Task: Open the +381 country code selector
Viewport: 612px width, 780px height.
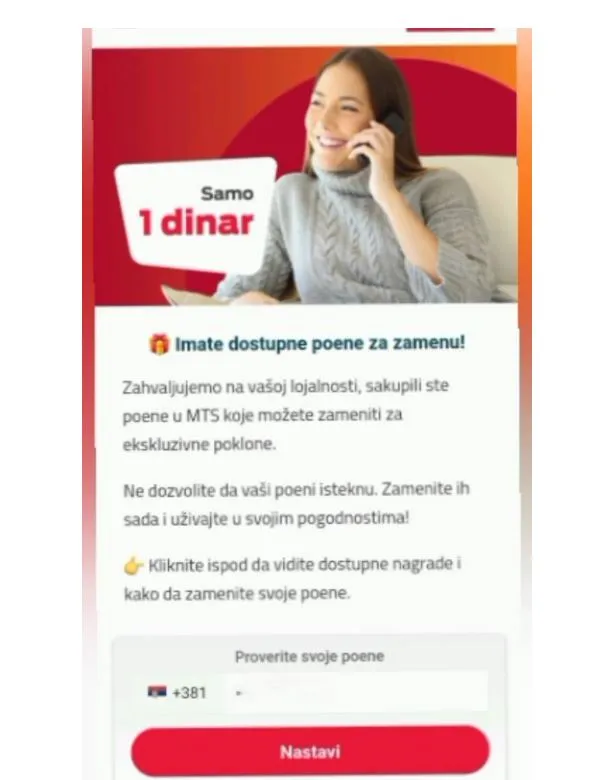Action: pyautogui.click(x=177, y=692)
